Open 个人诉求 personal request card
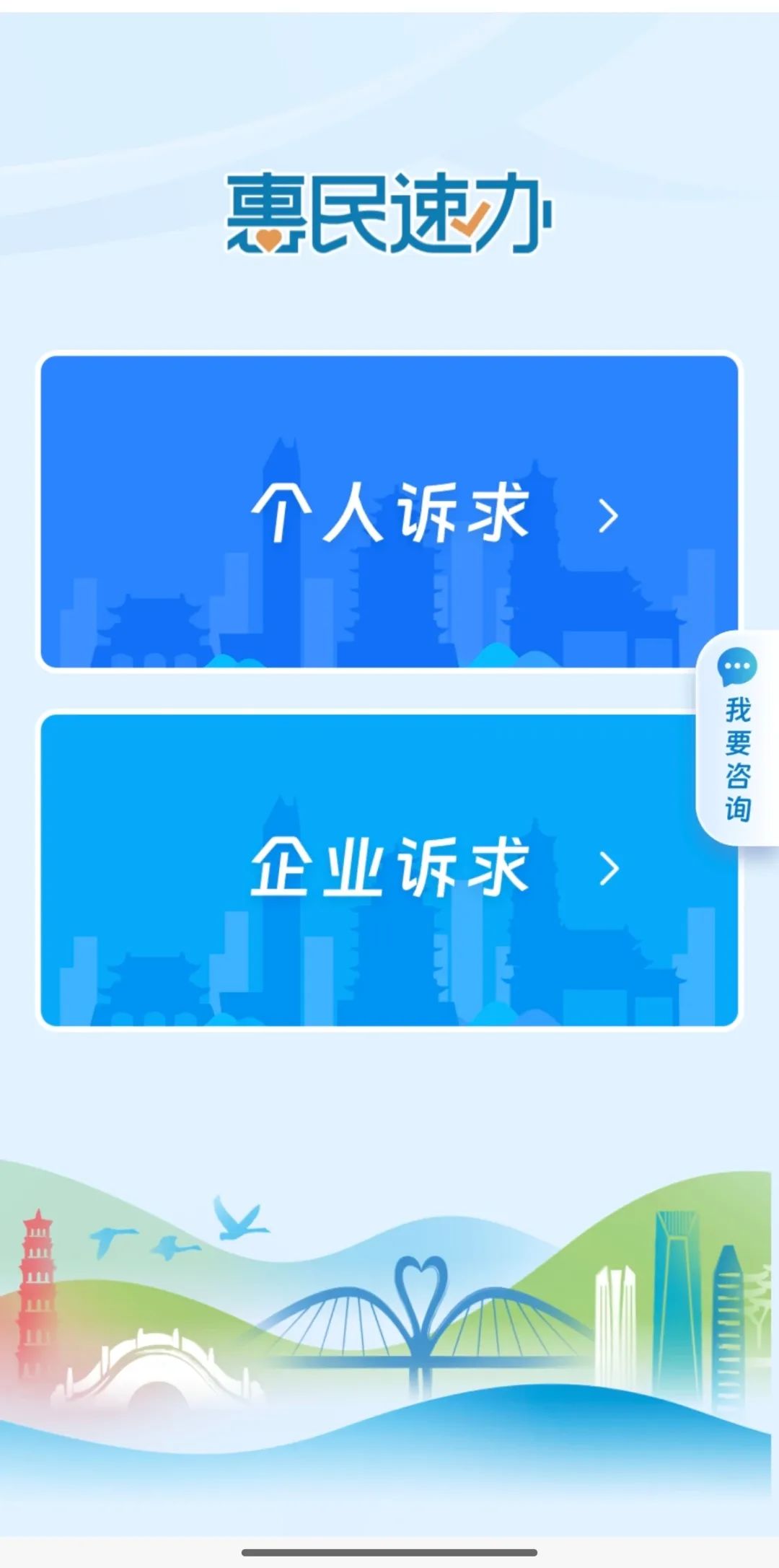 [x=389, y=512]
